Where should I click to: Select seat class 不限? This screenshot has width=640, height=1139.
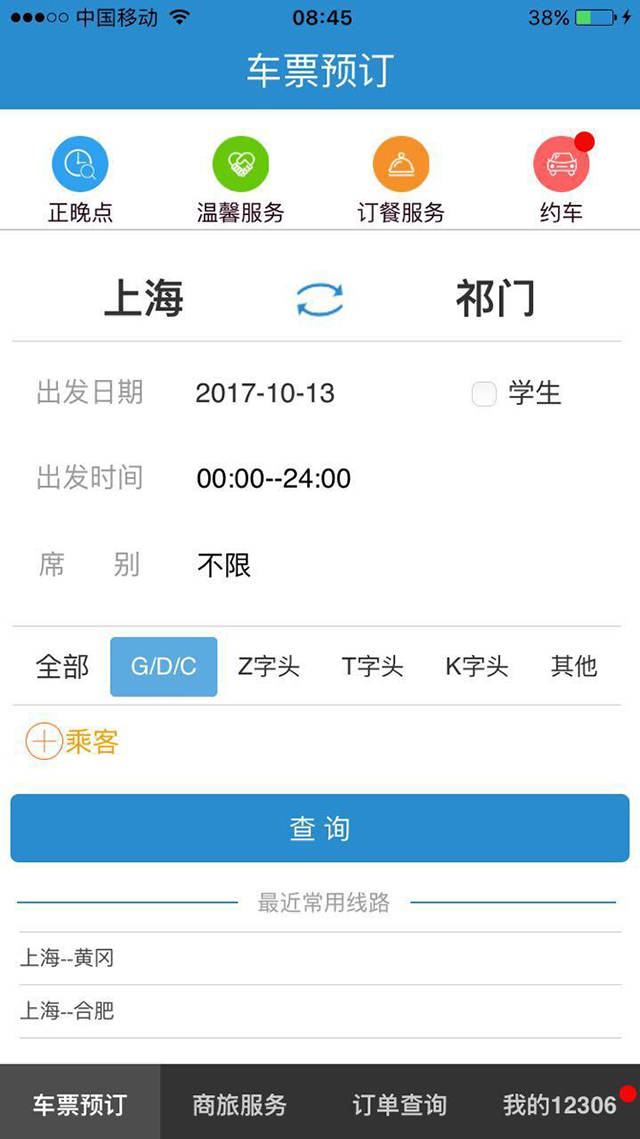click(224, 566)
